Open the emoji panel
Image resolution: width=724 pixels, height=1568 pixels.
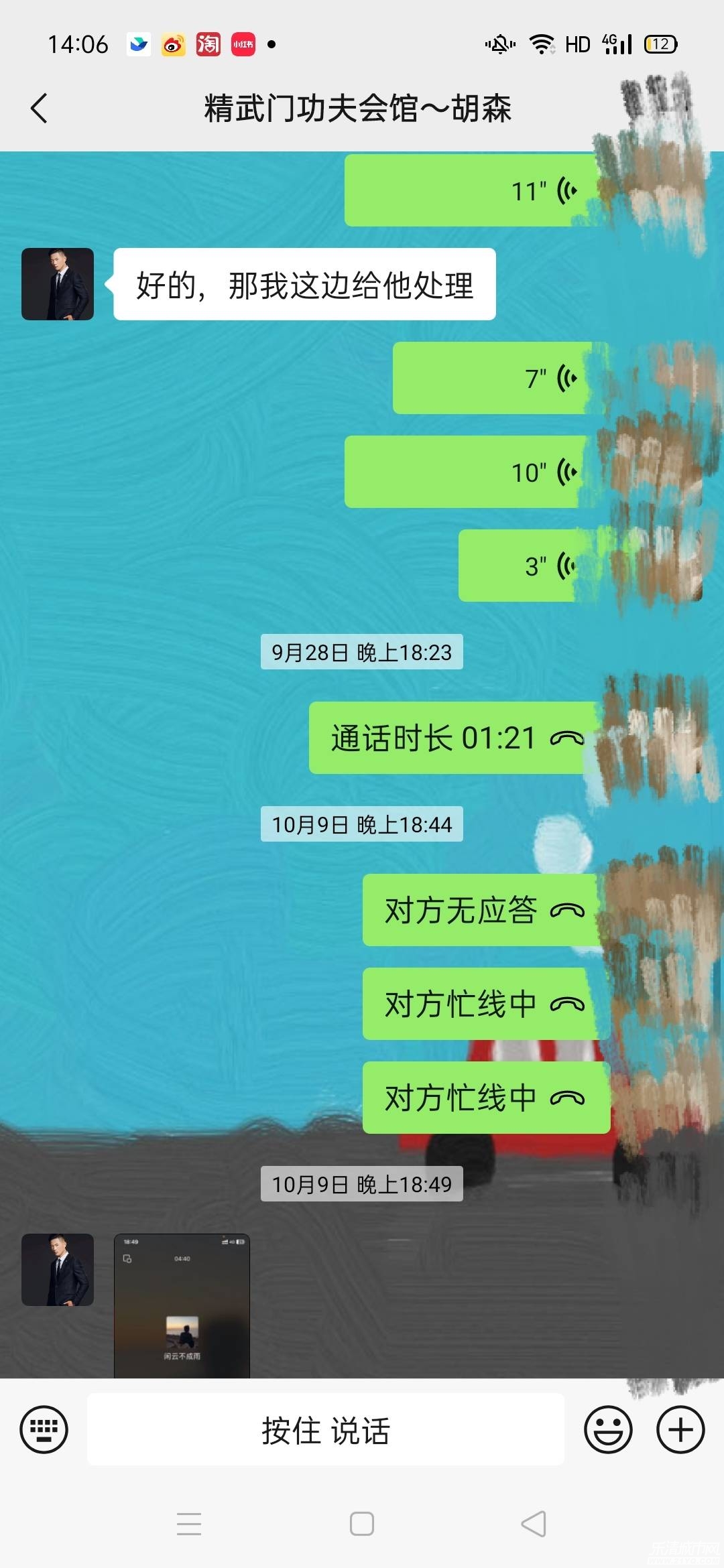click(x=608, y=1429)
